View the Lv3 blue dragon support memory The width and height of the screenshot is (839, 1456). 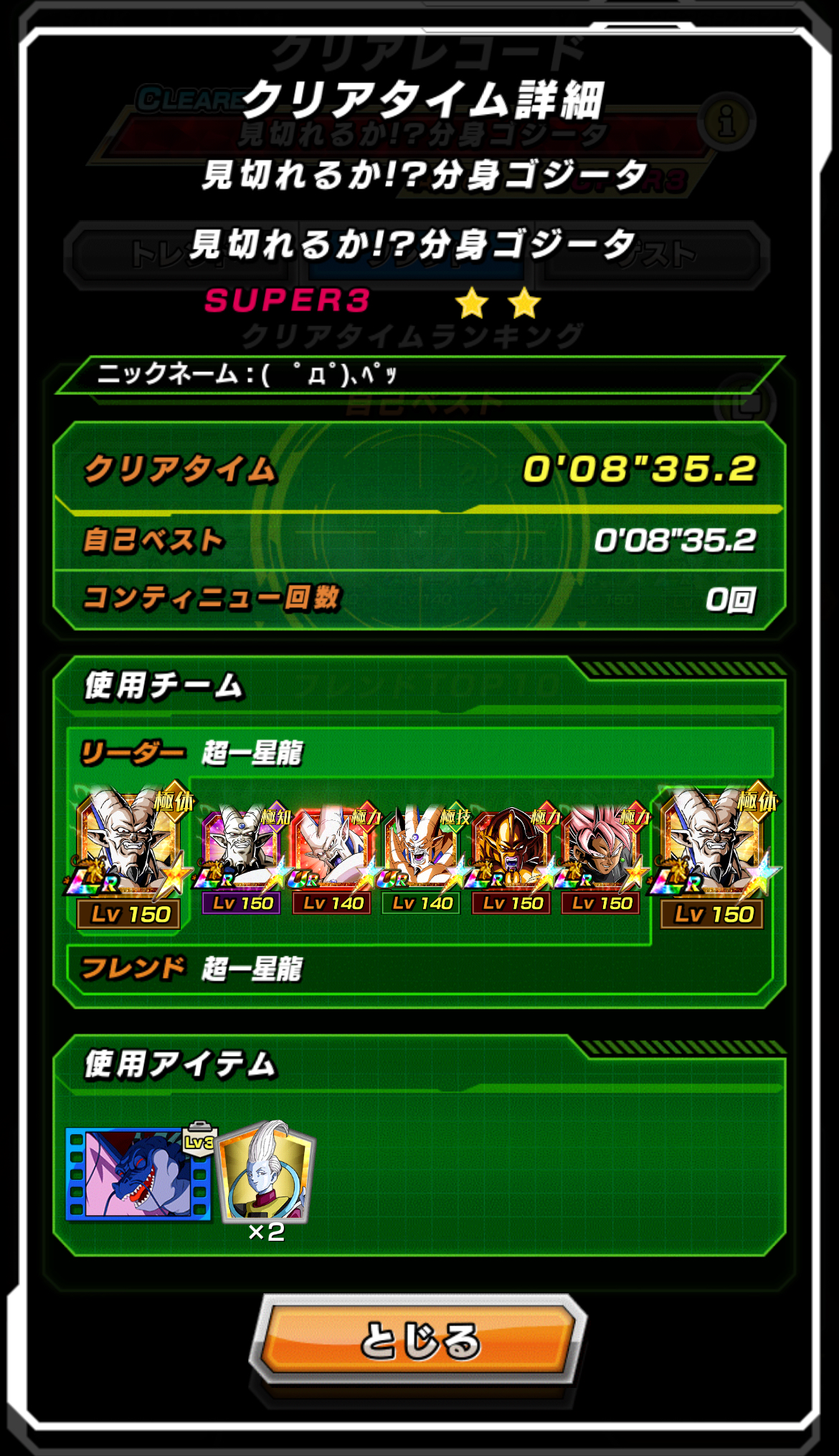point(140,1173)
